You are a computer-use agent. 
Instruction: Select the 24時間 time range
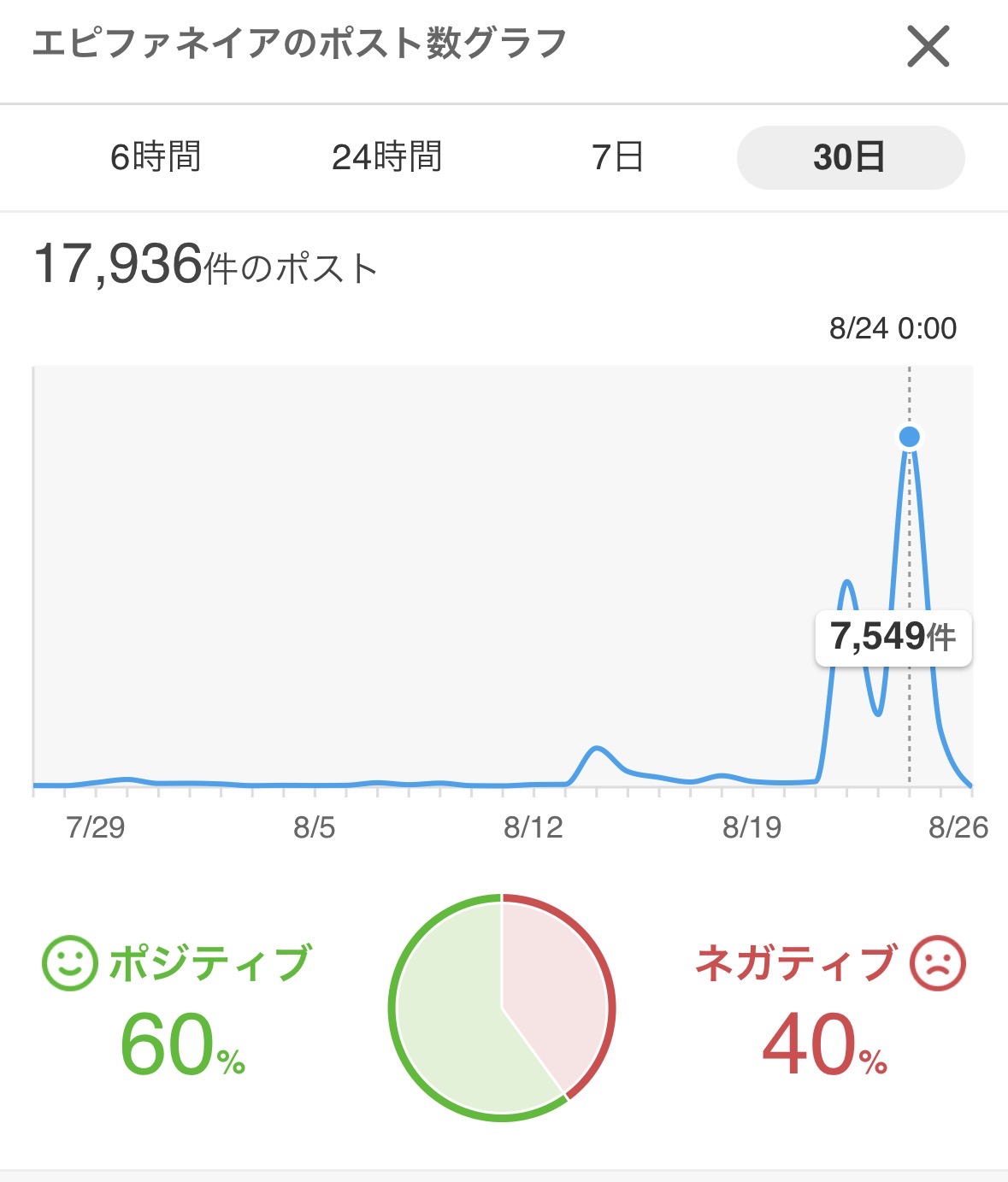(386, 157)
